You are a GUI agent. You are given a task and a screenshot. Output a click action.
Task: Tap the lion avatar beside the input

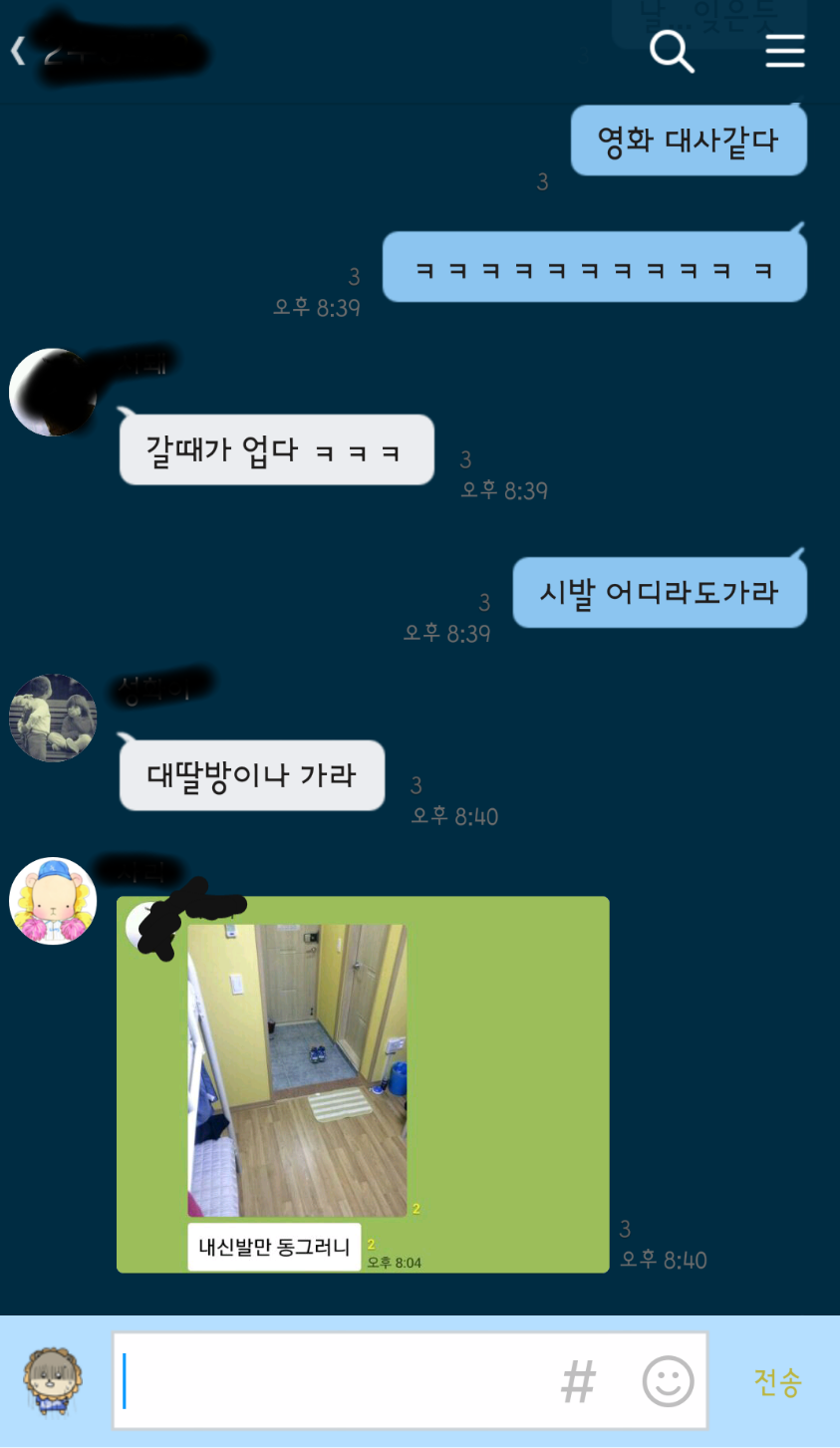(x=53, y=1381)
